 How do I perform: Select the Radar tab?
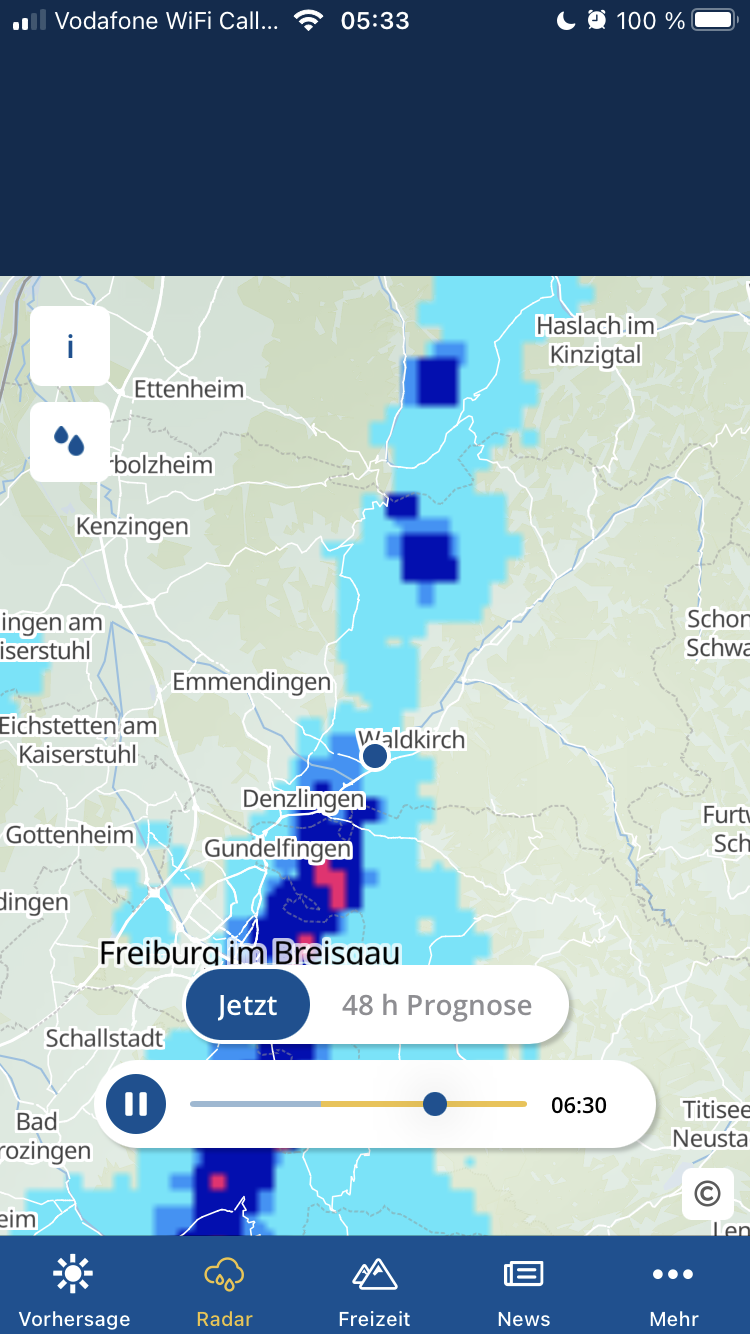click(x=224, y=1290)
